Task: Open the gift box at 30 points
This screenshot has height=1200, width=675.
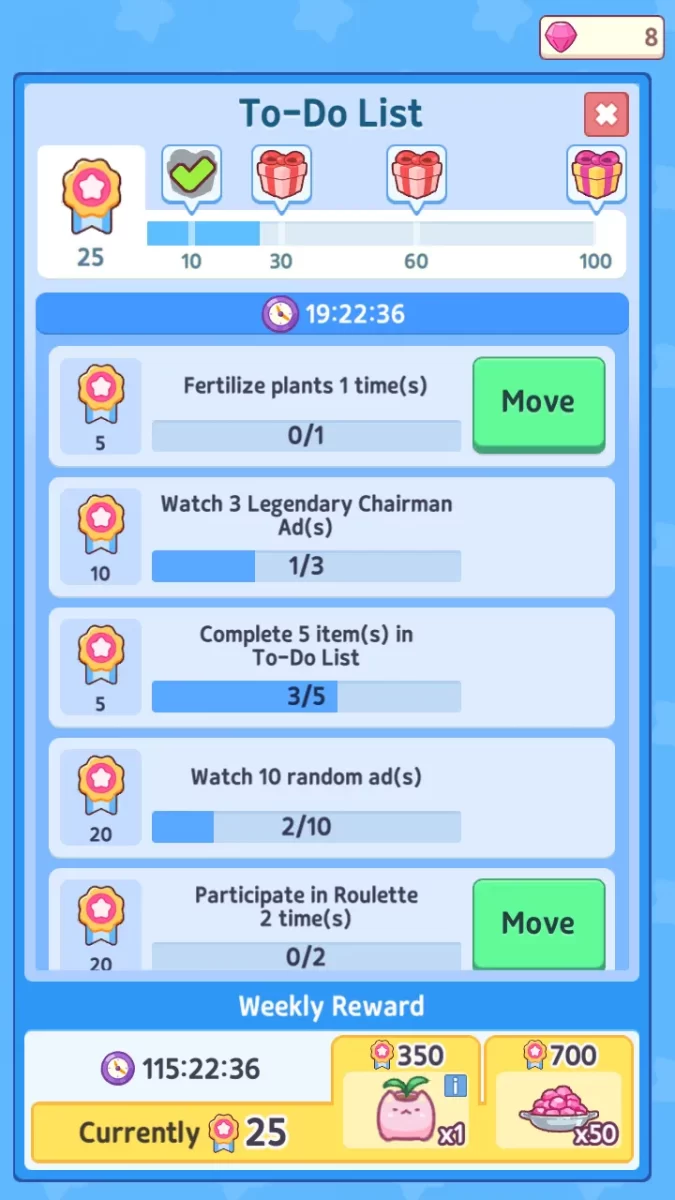Action: 281,176
